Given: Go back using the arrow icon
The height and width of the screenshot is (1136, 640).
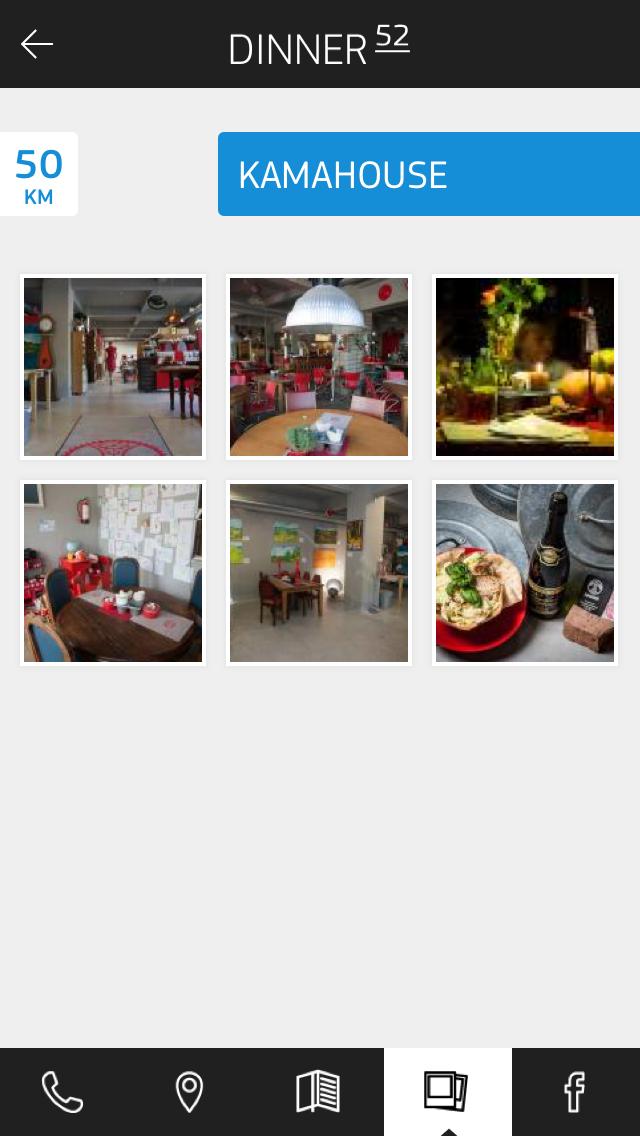Looking at the screenshot, I should point(37,44).
